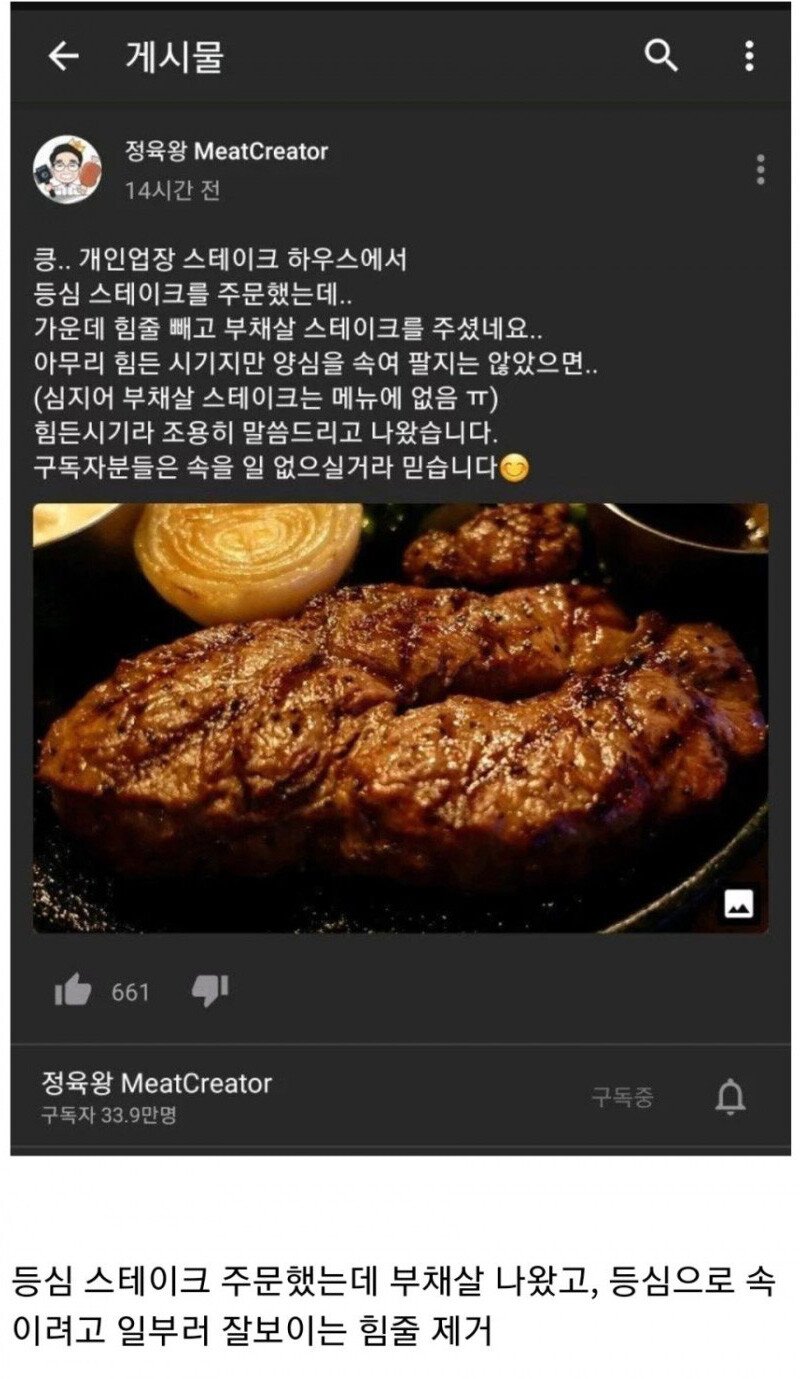
Task: View the steak photo in the post
Action: pos(400,717)
